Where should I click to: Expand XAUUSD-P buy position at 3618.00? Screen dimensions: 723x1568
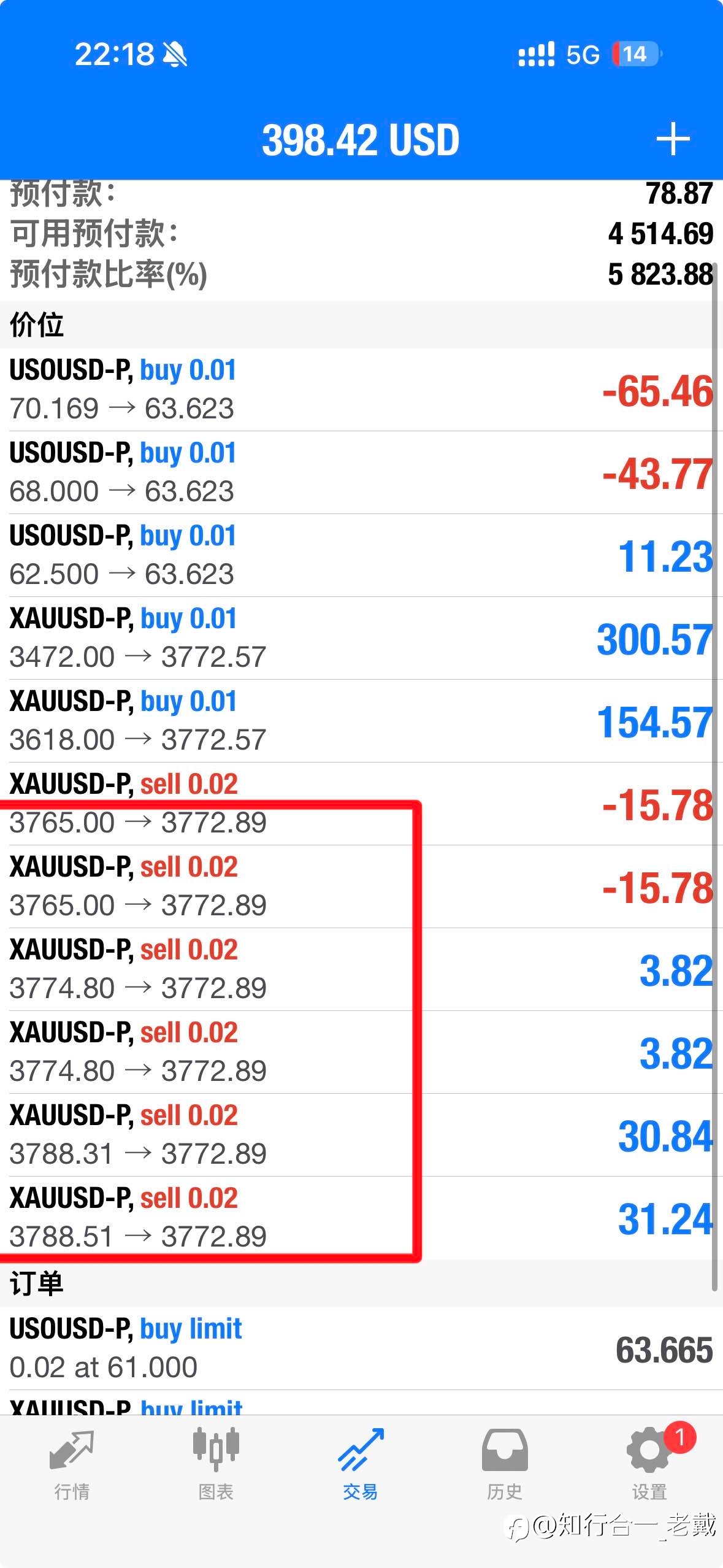click(x=361, y=721)
